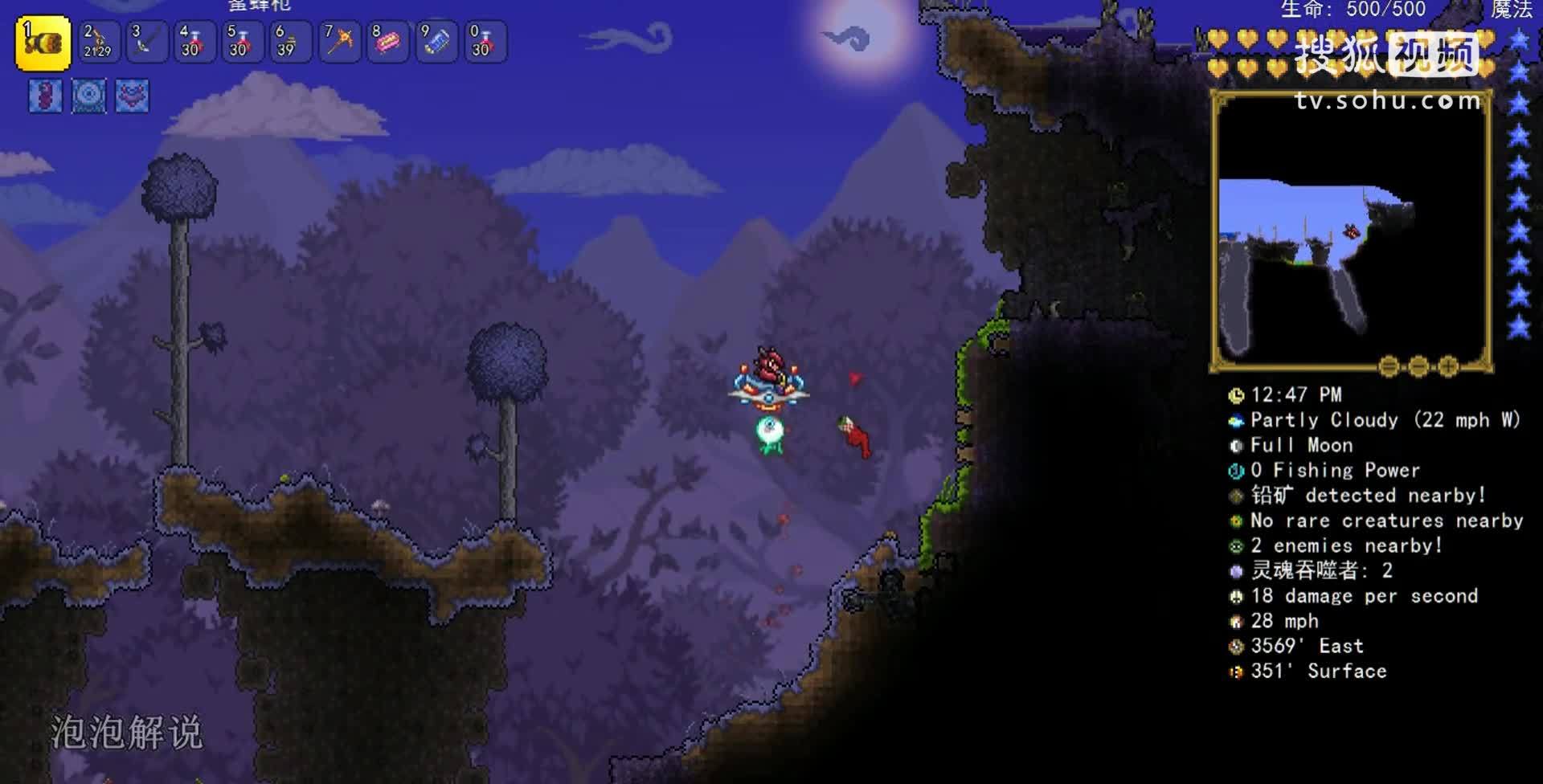
Task: Tap the first active buff icon
Action: tap(46, 96)
